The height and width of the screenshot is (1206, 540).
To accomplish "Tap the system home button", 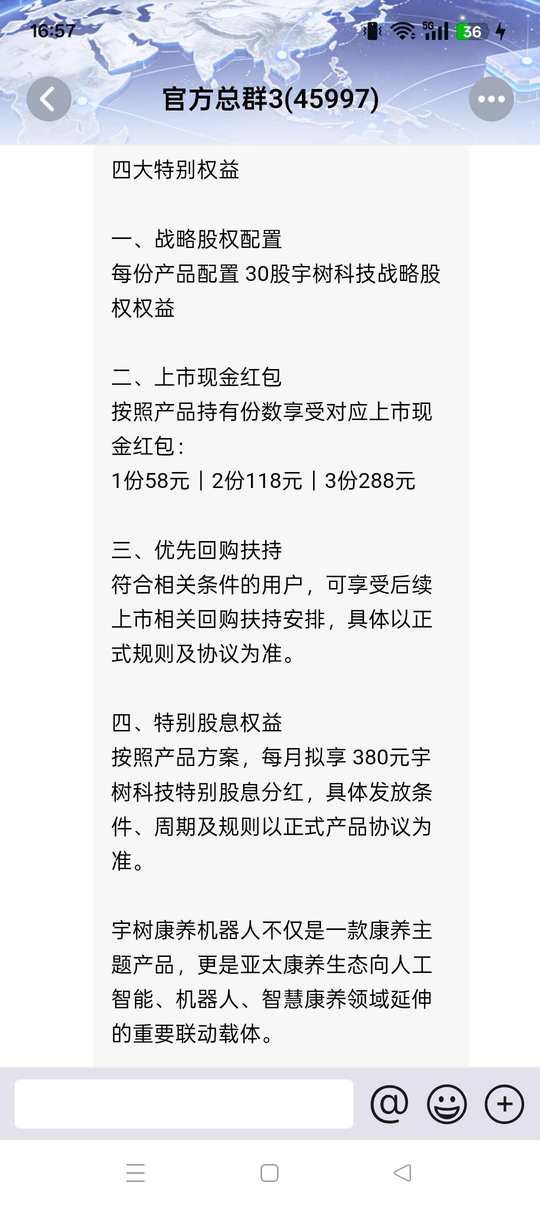I will 269,1173.
